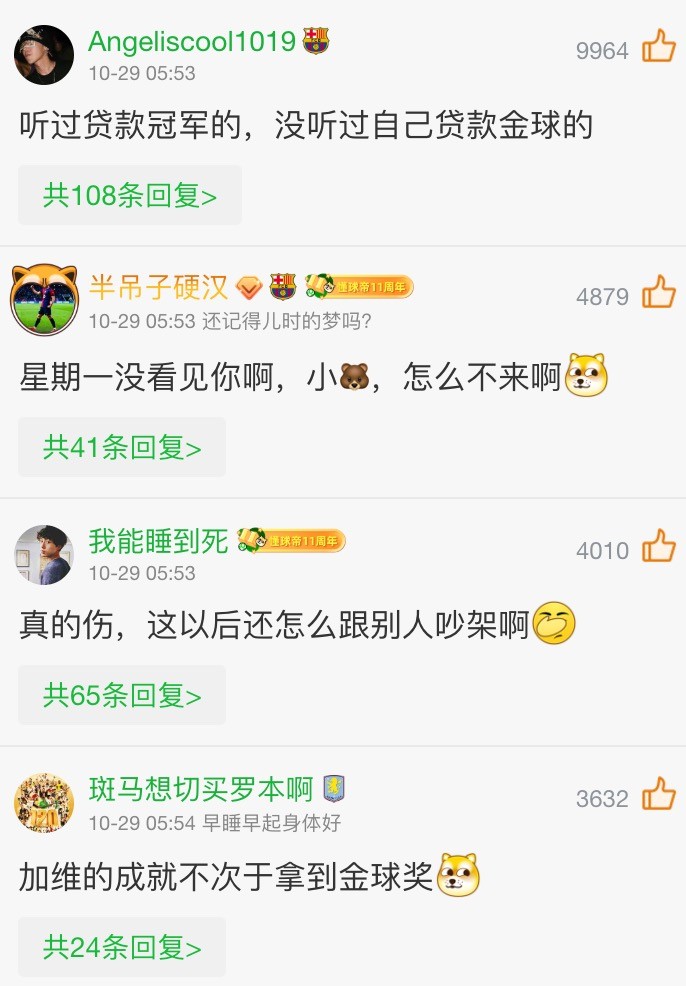686x986 pixels.
Task: Expand the 共24条回复 replies
Action: tap(121, 947)
